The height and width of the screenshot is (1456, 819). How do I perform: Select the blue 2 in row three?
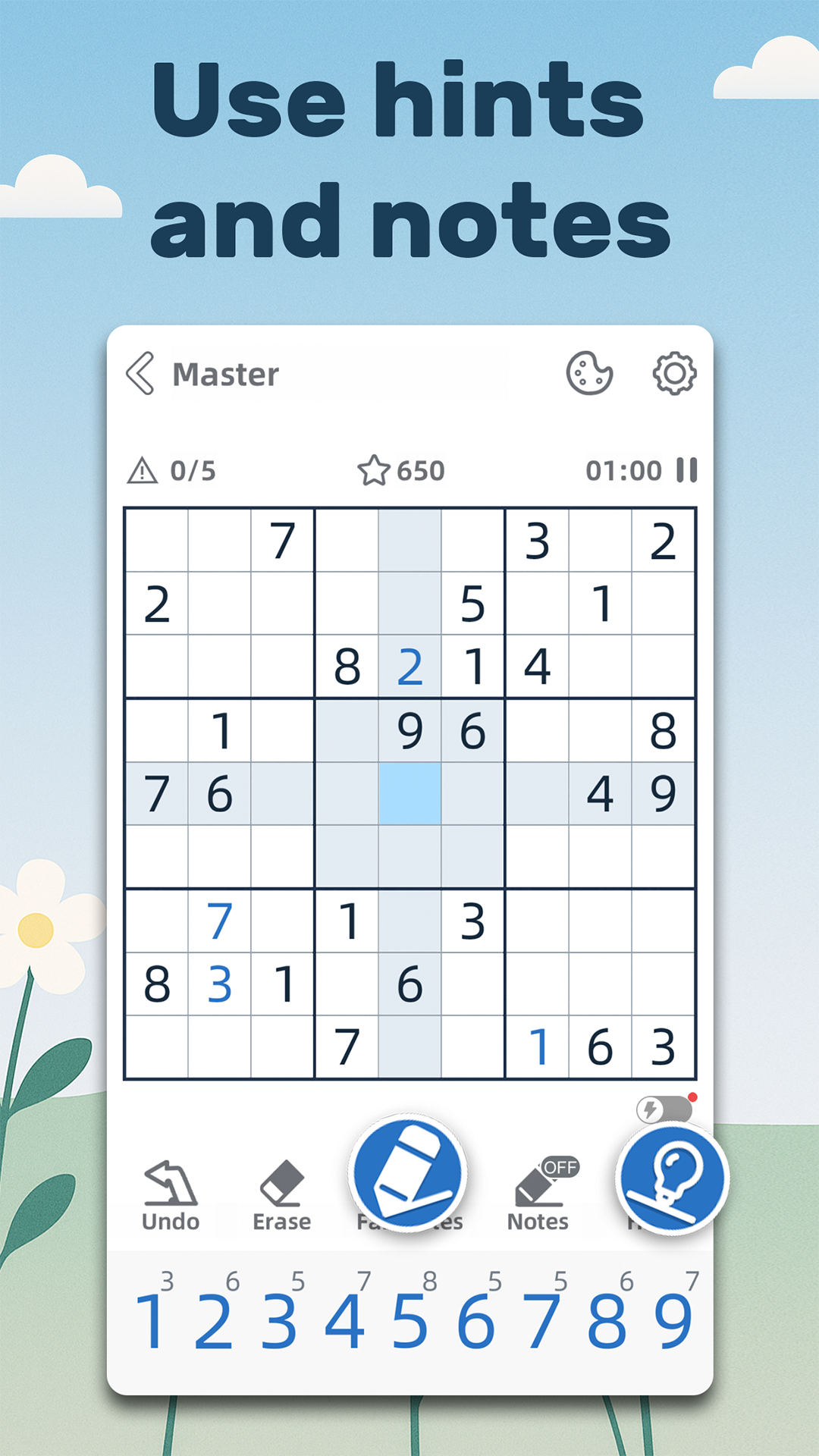pyautogui.click(x=410, y=667)
